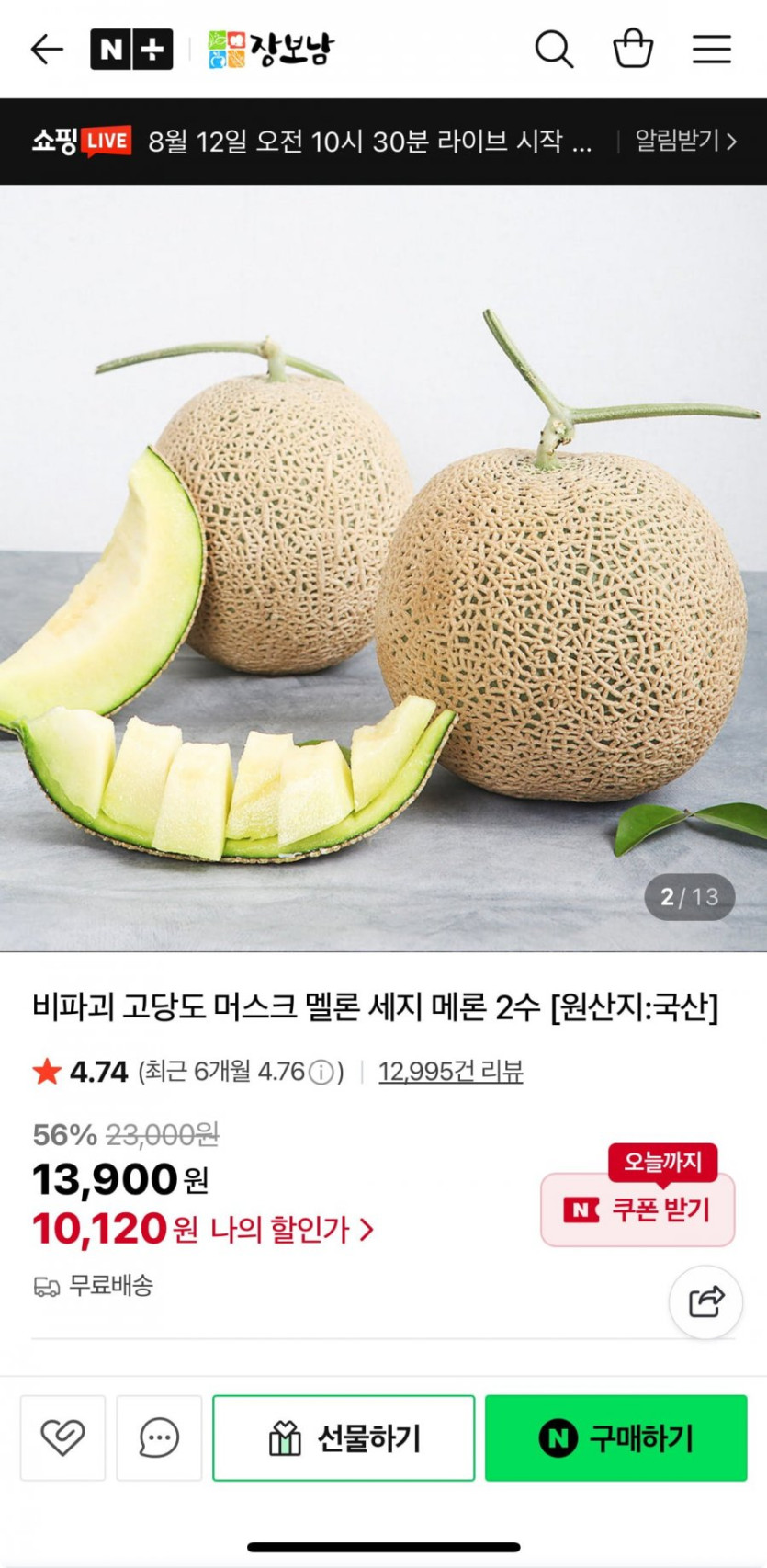Buy now with 구매하기

coord(615,1437)
